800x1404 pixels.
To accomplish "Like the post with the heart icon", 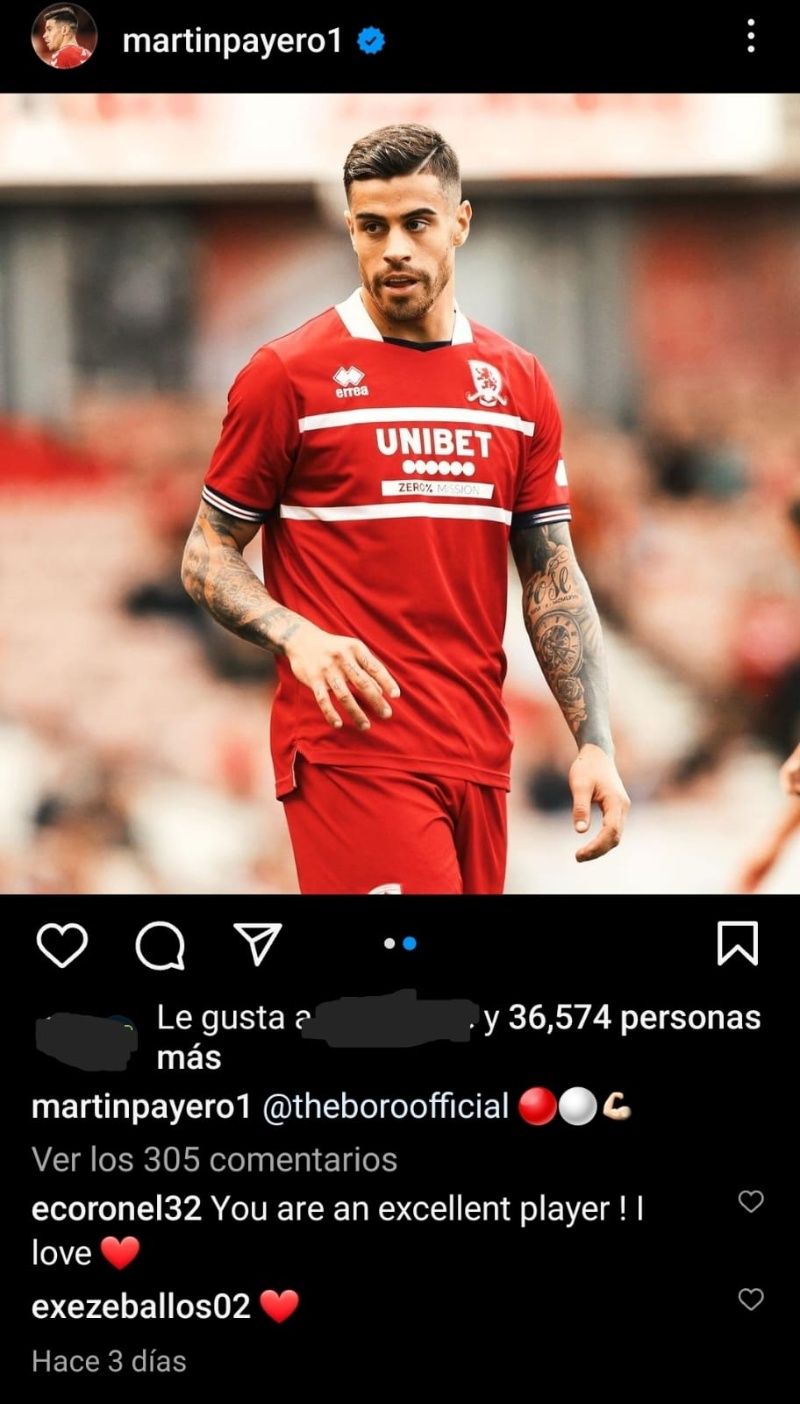I will 62,944.
